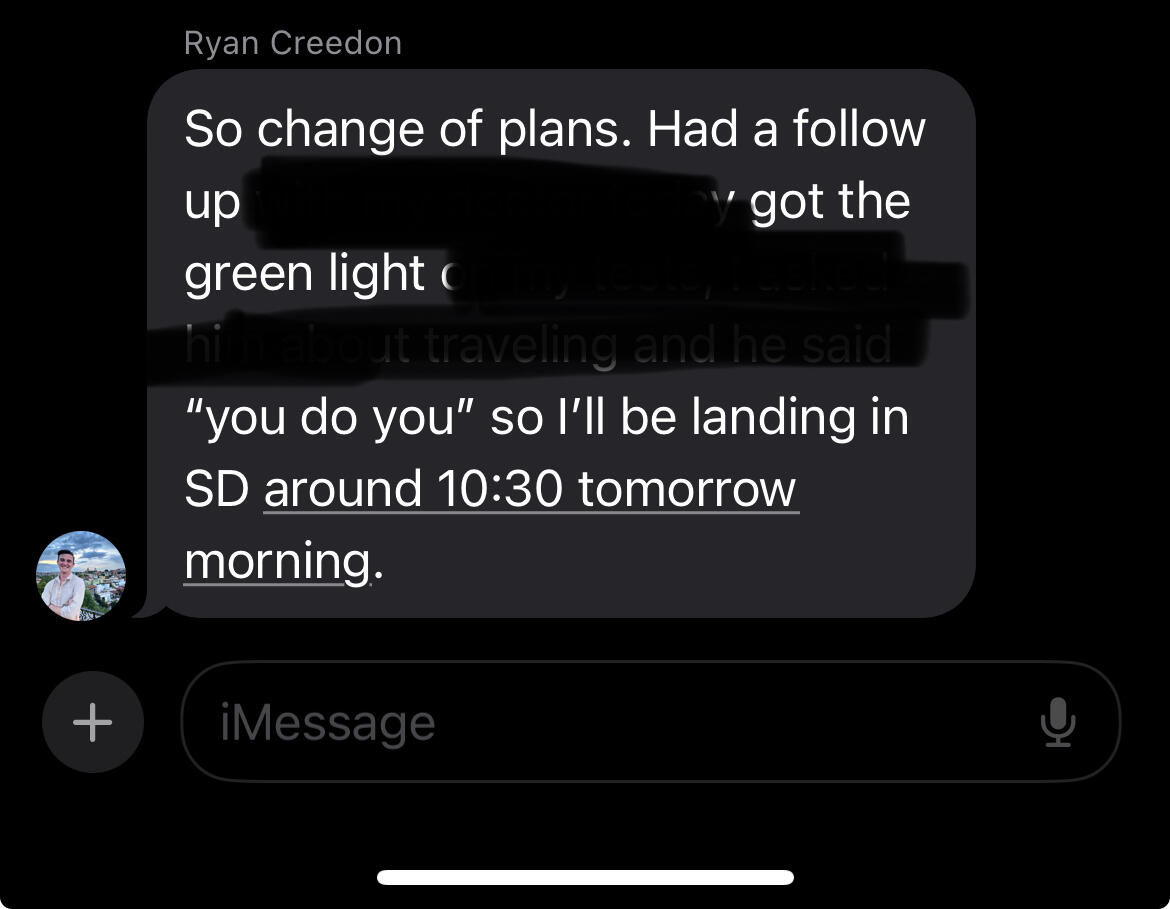The height and width of the screenshot is (909, 1170).
Task: Tap the iMessage text field
Action: [600, 721]
